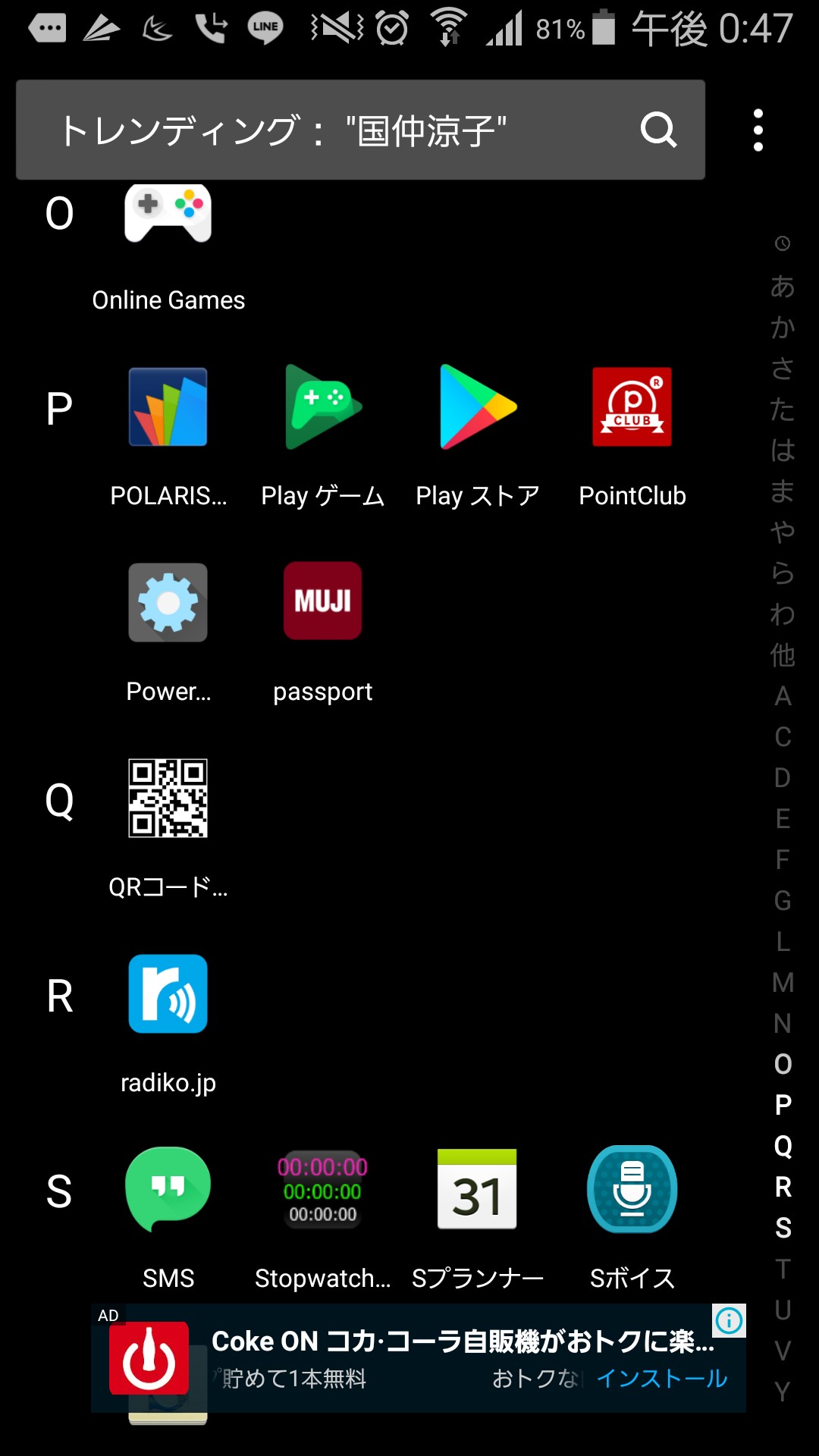Jump to letter M in the index

(783, 982)
